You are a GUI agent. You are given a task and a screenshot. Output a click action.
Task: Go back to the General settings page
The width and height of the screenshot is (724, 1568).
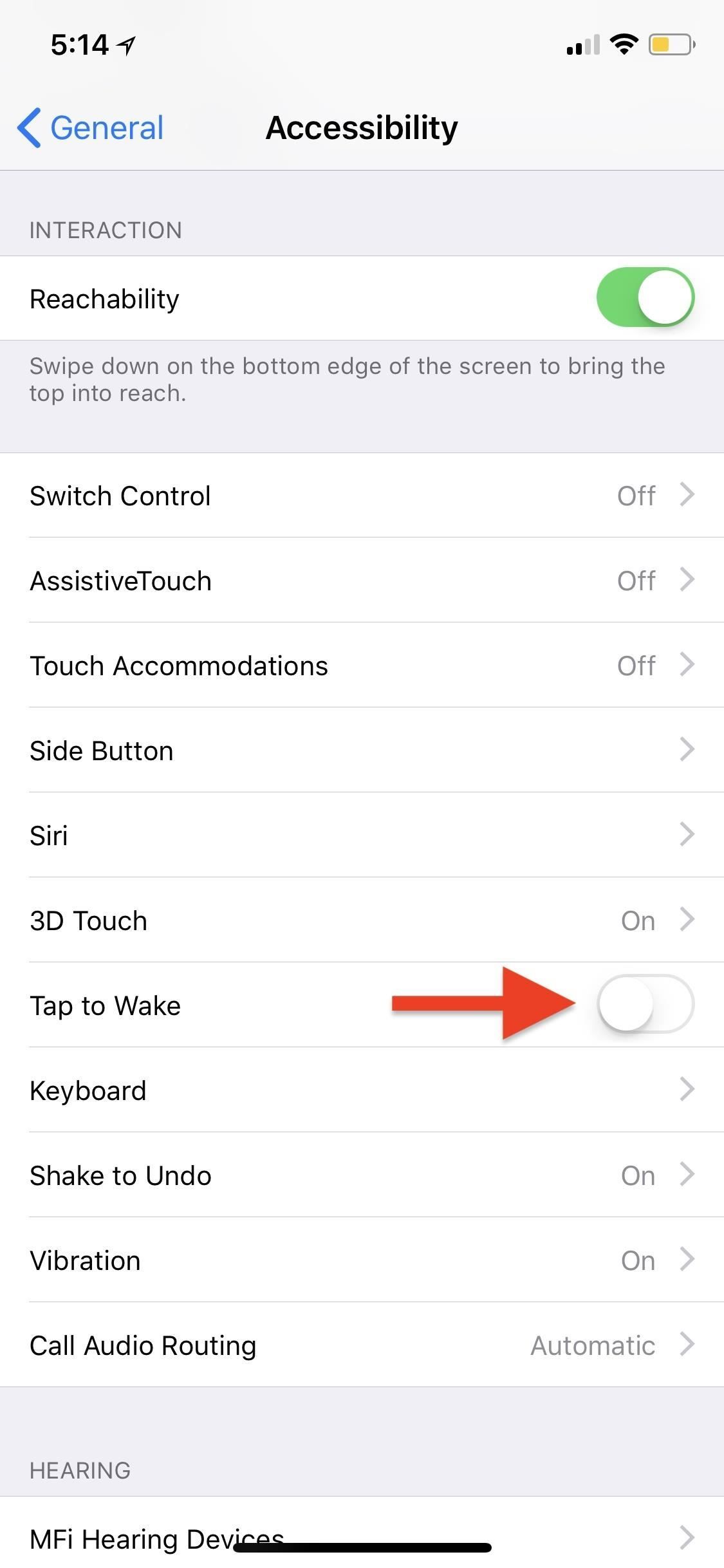(90, 127)
